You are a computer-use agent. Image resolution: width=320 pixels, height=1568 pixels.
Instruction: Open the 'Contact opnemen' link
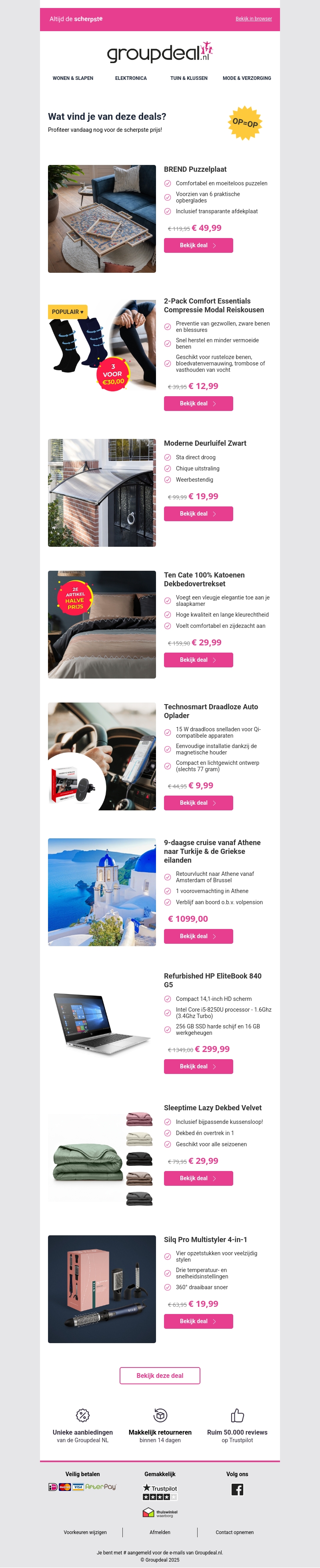point(234,1532)
